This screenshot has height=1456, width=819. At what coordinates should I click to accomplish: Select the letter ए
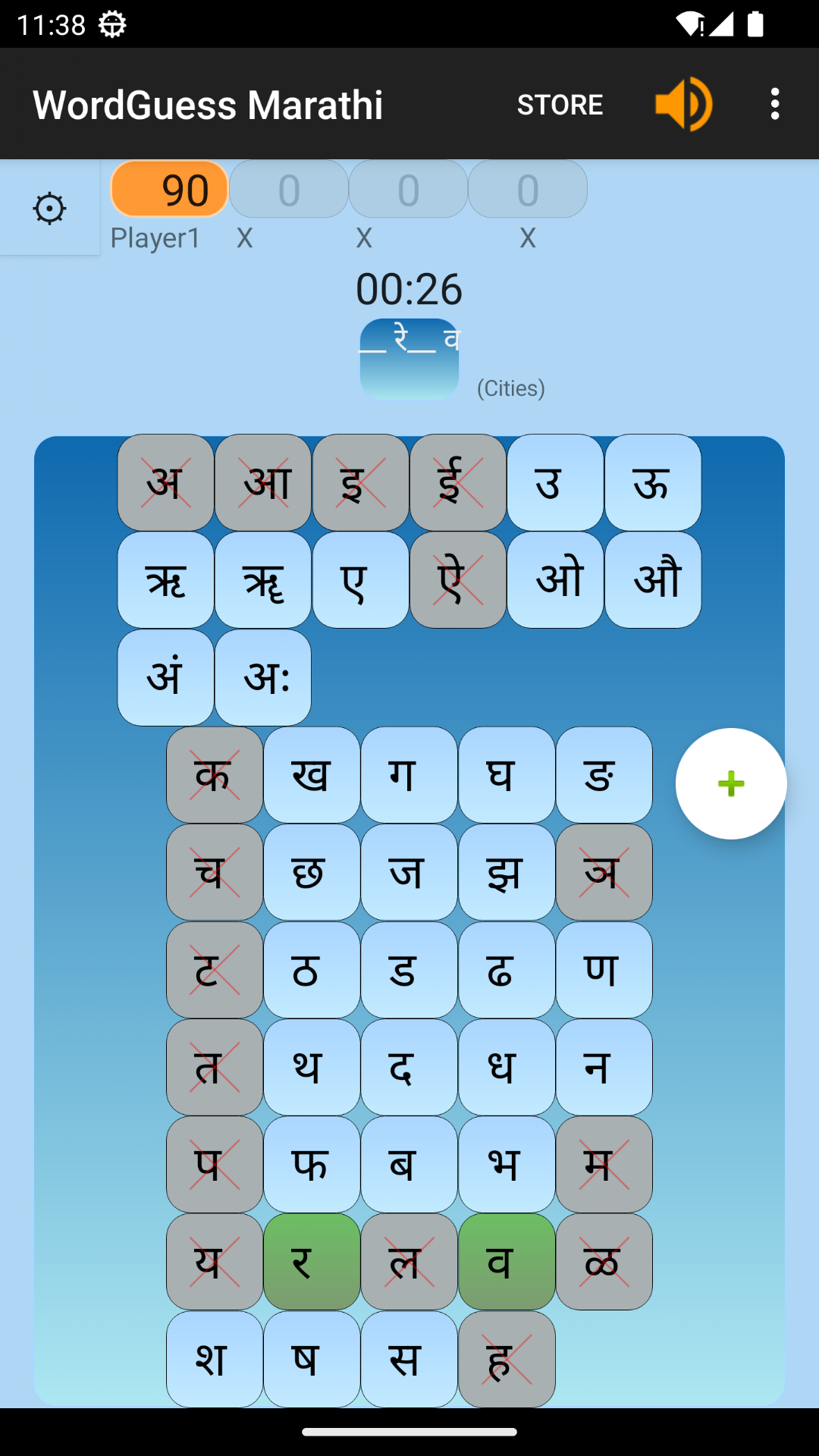tap(360, 580)
